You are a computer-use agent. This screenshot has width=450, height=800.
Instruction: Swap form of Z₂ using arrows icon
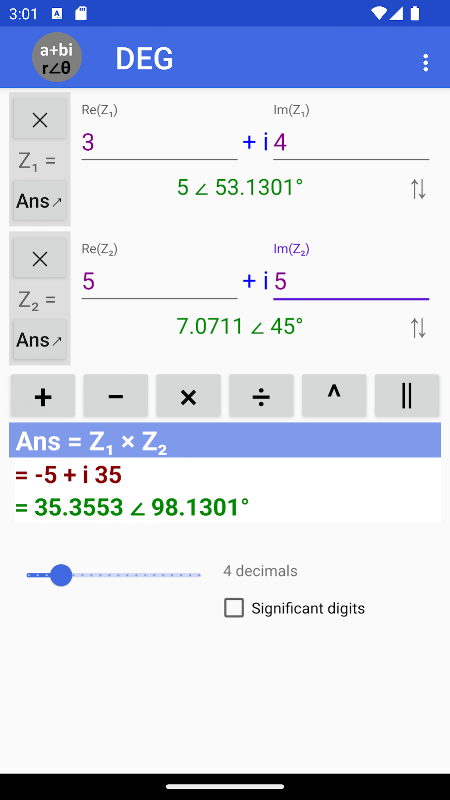[418, 328]
